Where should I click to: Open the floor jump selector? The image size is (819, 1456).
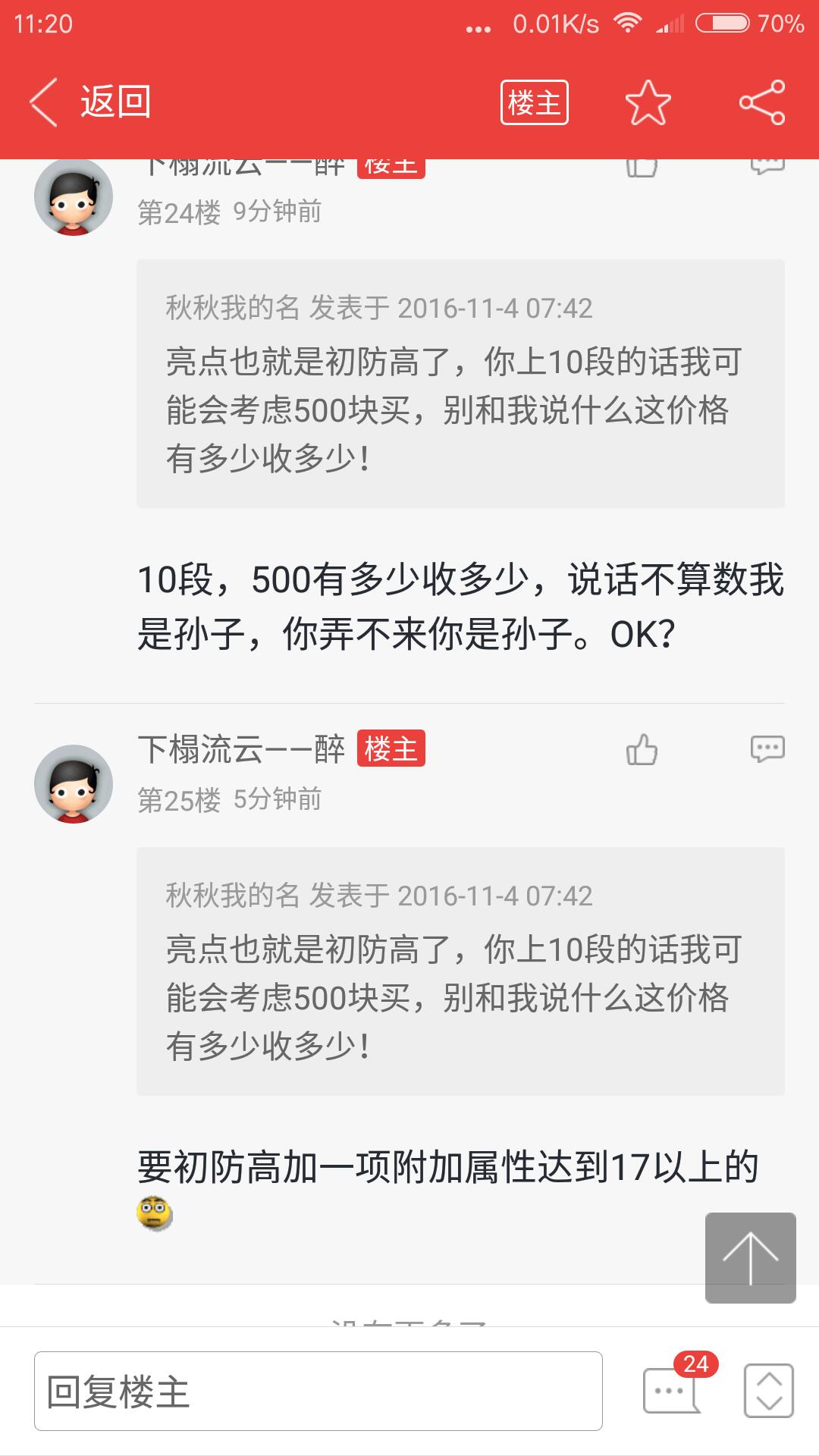pyautogui.click(x=768, y=1391)
